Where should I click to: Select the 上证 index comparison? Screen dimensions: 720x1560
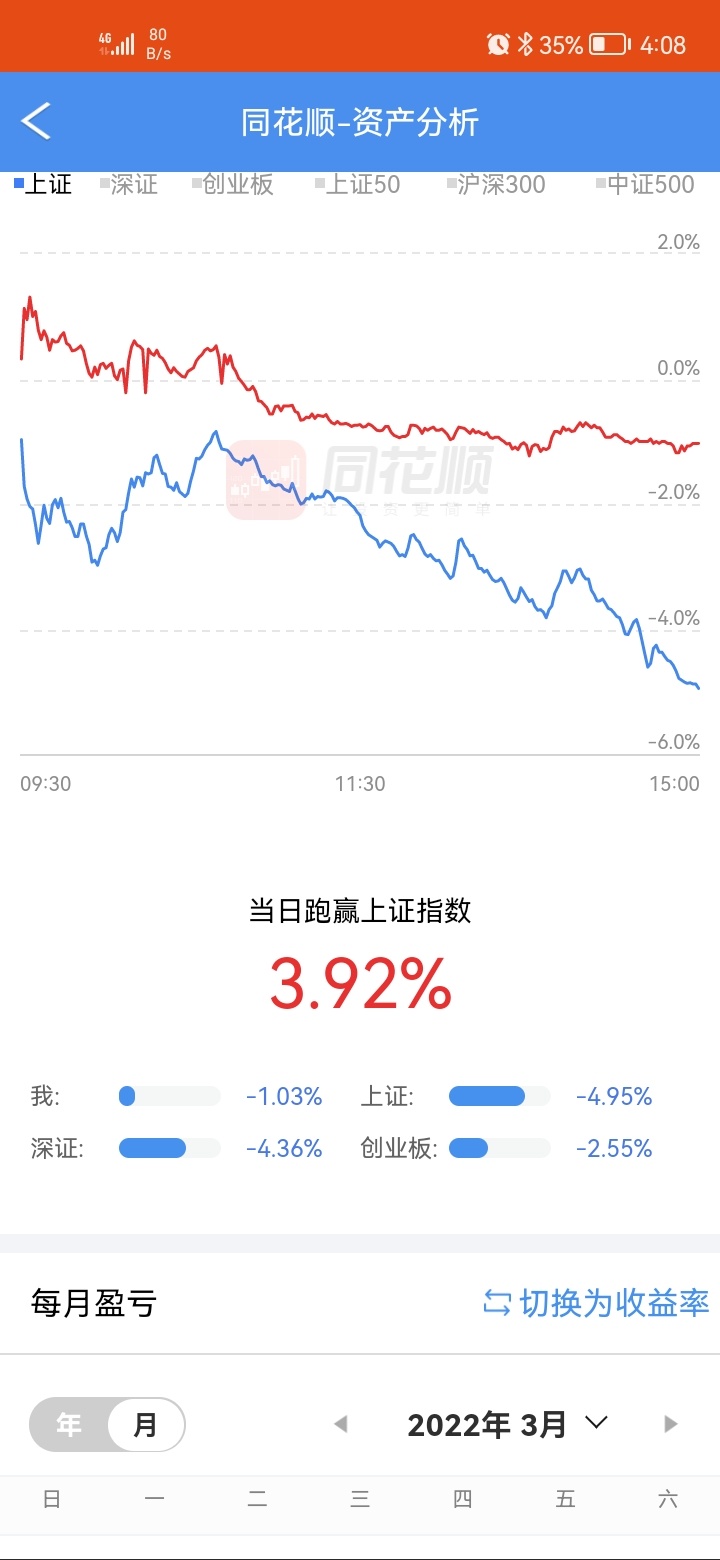click(42, 184)
